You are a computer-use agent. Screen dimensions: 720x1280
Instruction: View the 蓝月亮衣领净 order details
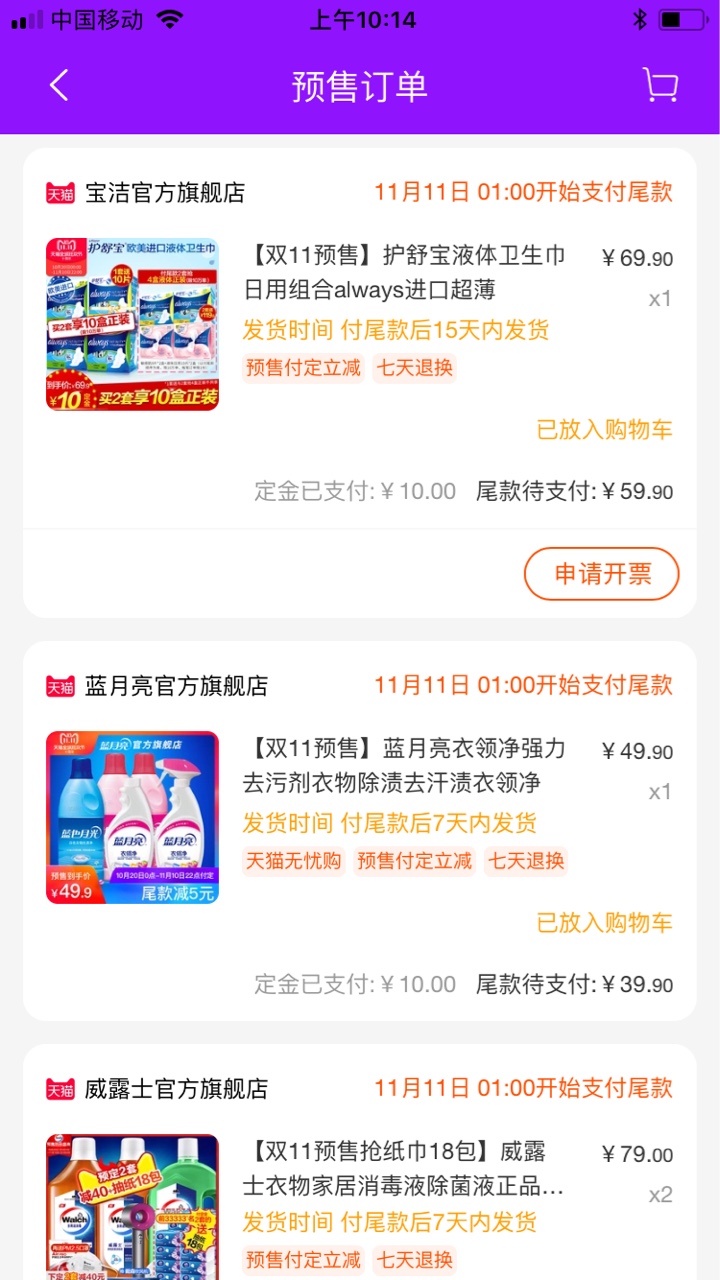(x=404, y=767)
